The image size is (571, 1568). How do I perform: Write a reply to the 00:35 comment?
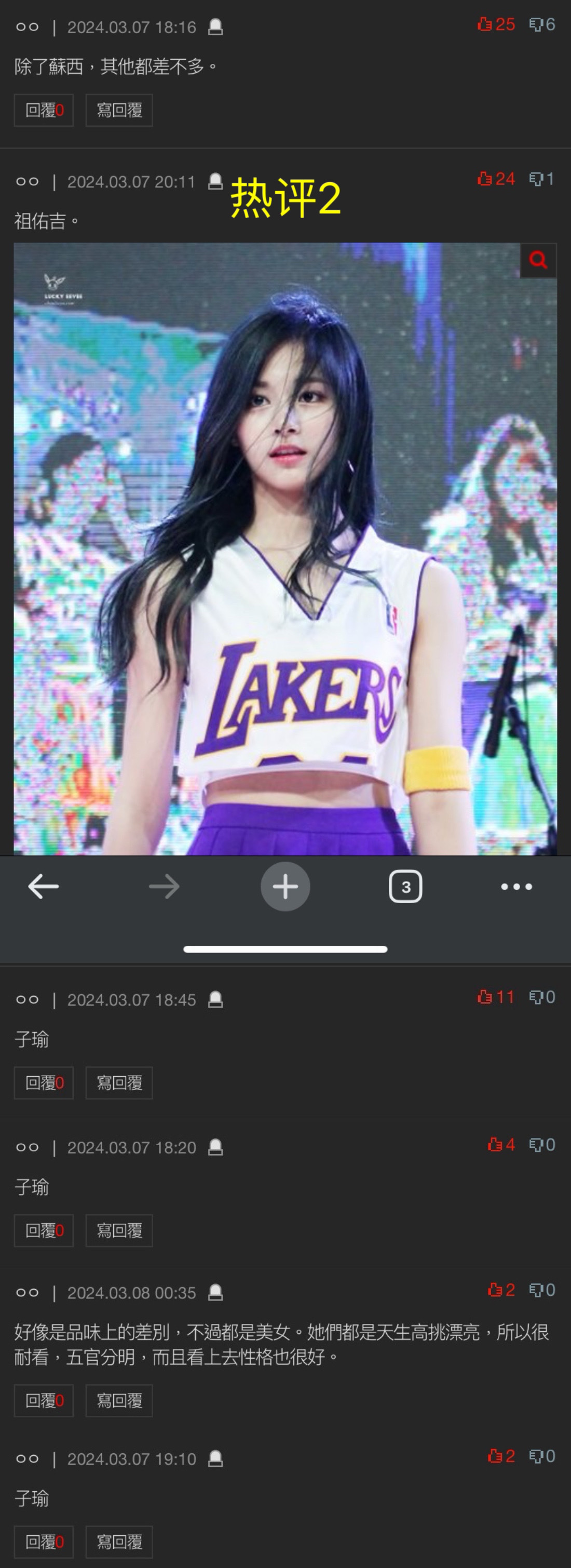point(119,1401)
